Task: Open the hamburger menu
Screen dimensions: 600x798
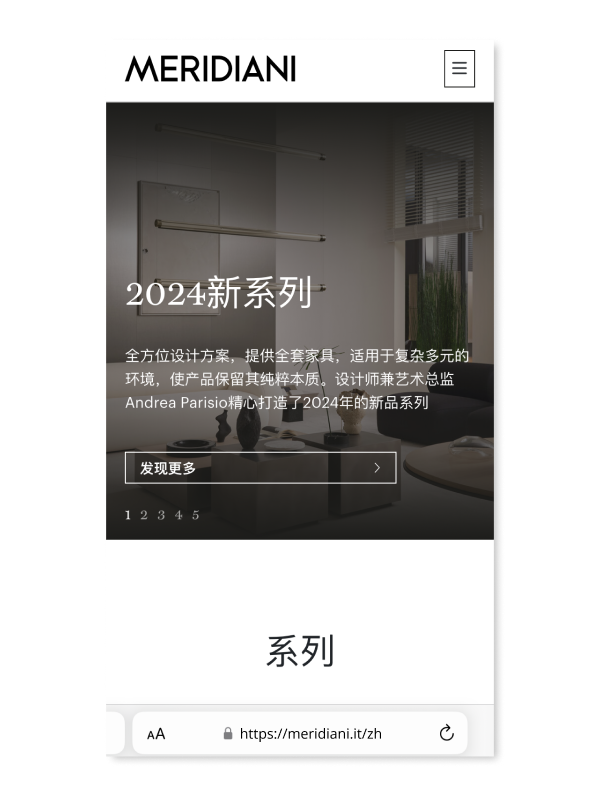Action: pyautogui.click(x=459, y=69)
